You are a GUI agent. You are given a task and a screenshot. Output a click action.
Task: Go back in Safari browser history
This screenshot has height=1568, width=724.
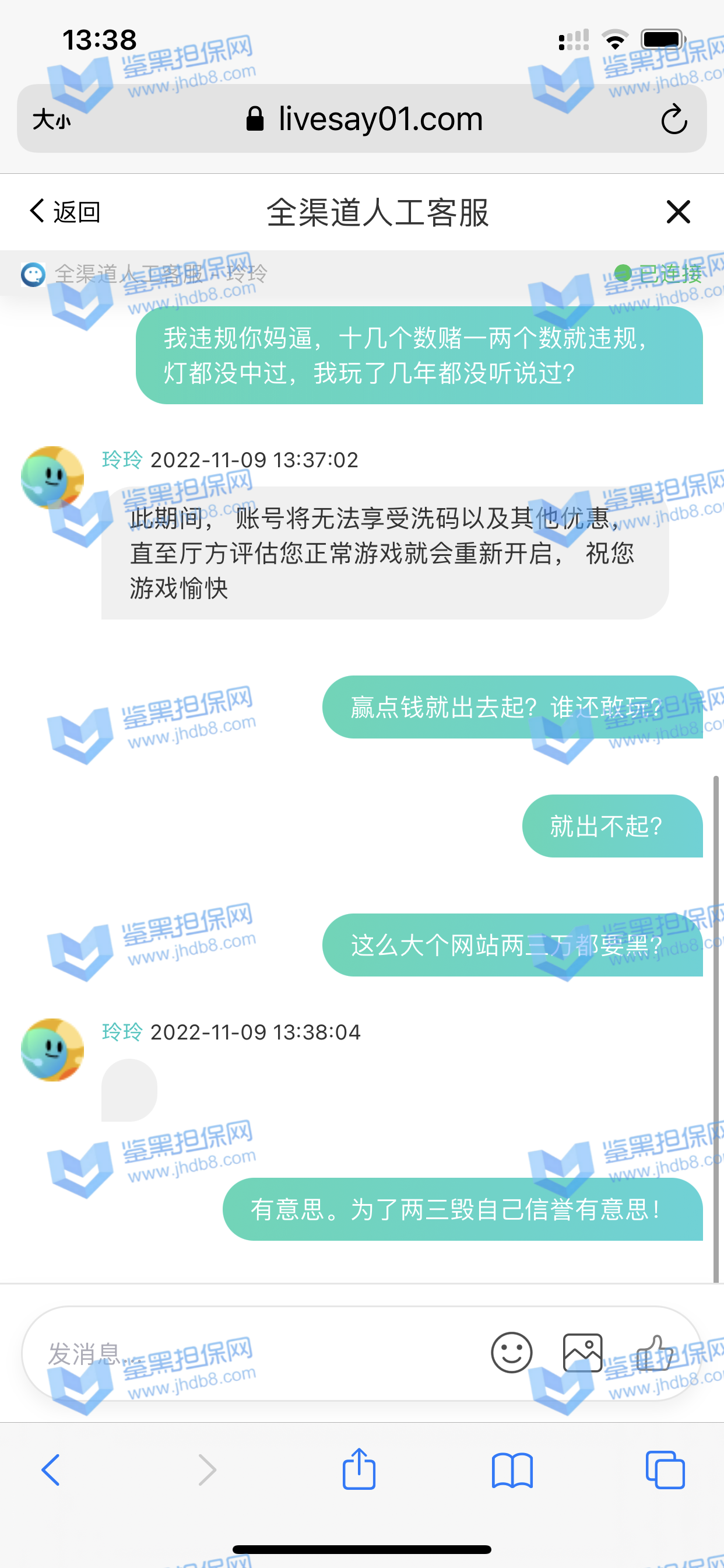[51, 1471]
